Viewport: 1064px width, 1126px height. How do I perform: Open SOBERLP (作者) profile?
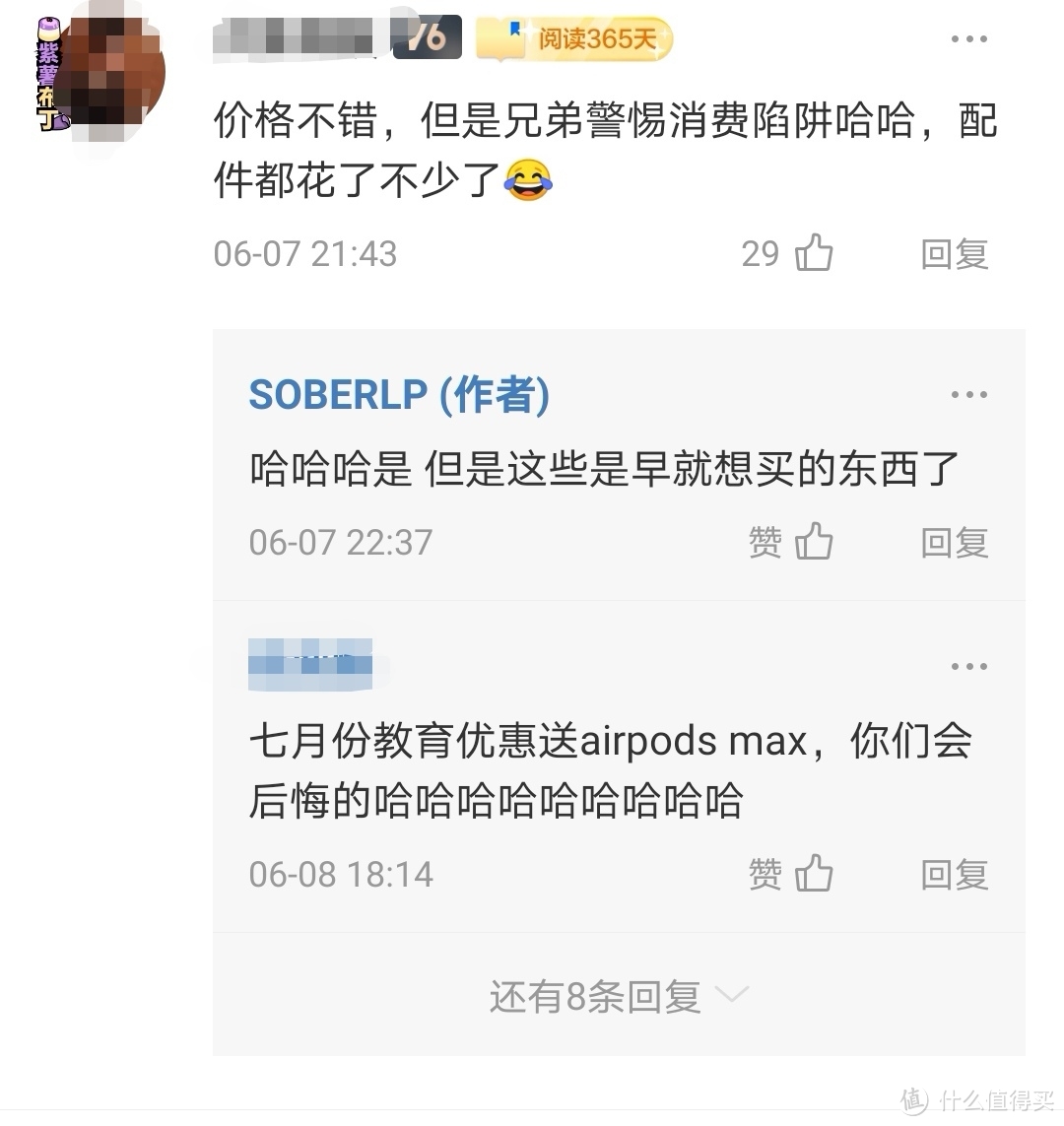tap(399, 394)
